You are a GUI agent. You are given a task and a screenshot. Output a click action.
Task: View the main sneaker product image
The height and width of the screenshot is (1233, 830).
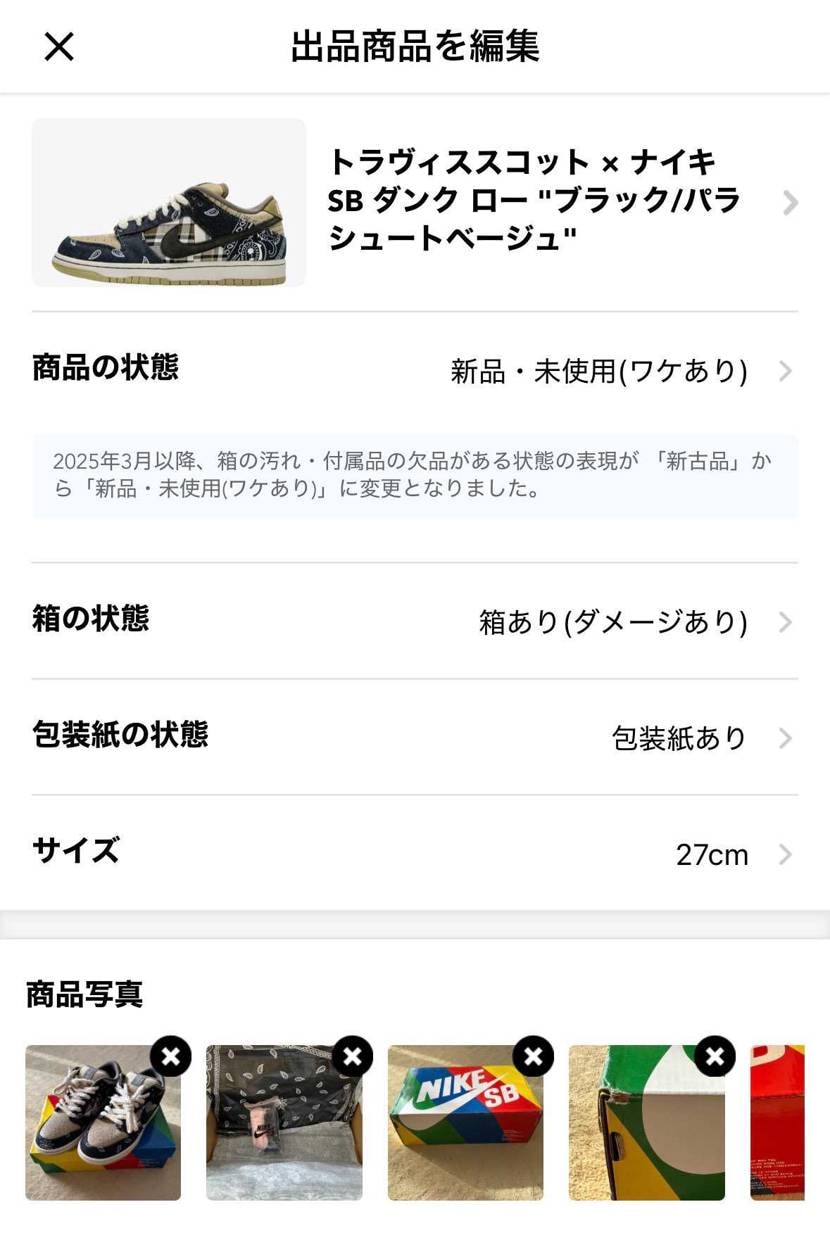(168, 203)
